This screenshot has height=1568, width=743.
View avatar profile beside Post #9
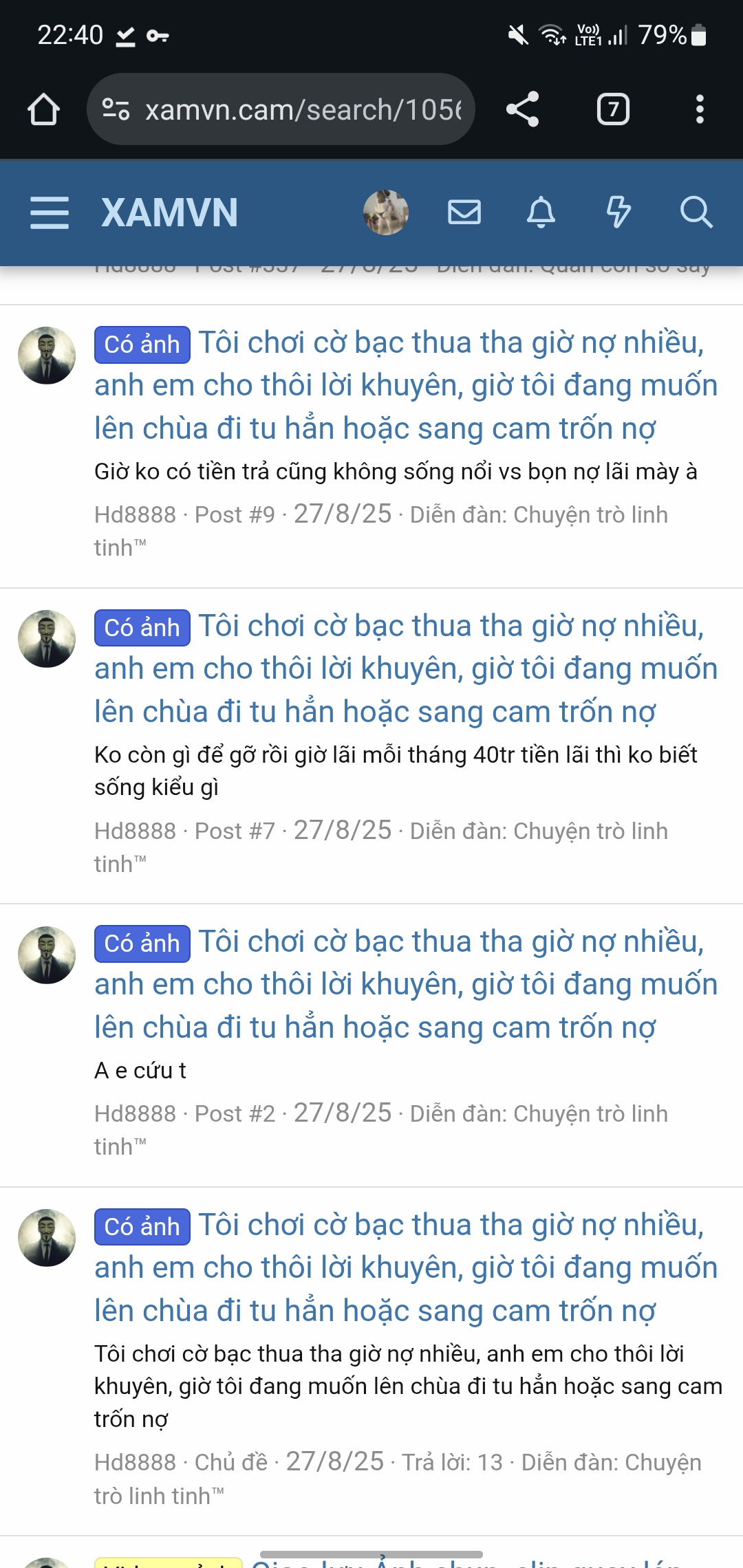coord(47,356)
